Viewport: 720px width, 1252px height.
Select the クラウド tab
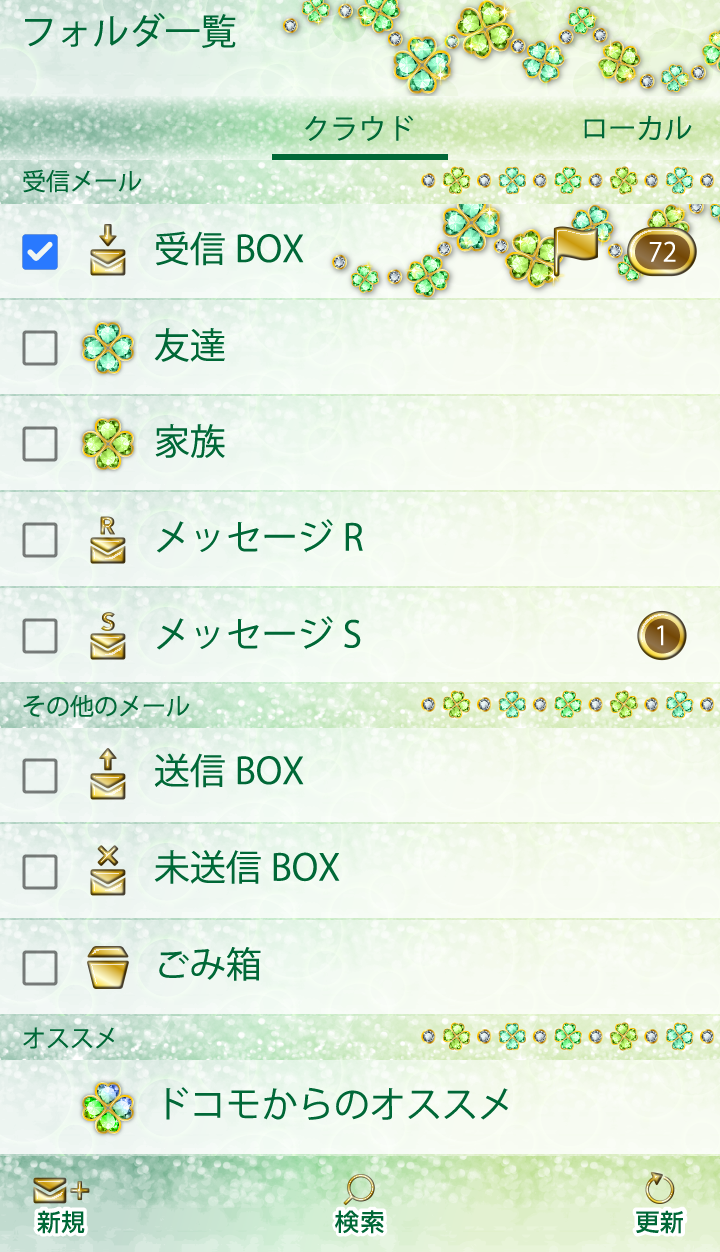tap(359, 128)
